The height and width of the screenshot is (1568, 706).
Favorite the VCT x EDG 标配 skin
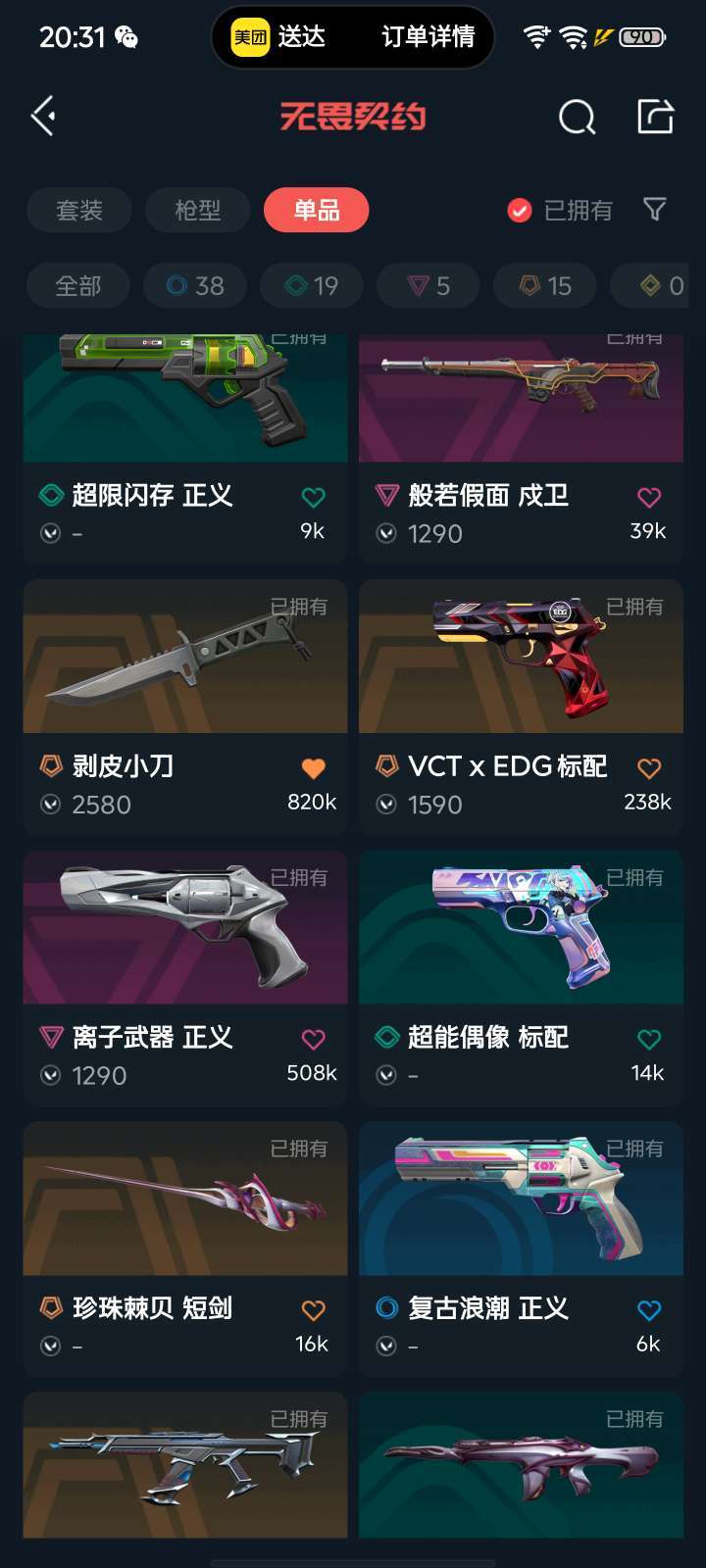[649, 766]
